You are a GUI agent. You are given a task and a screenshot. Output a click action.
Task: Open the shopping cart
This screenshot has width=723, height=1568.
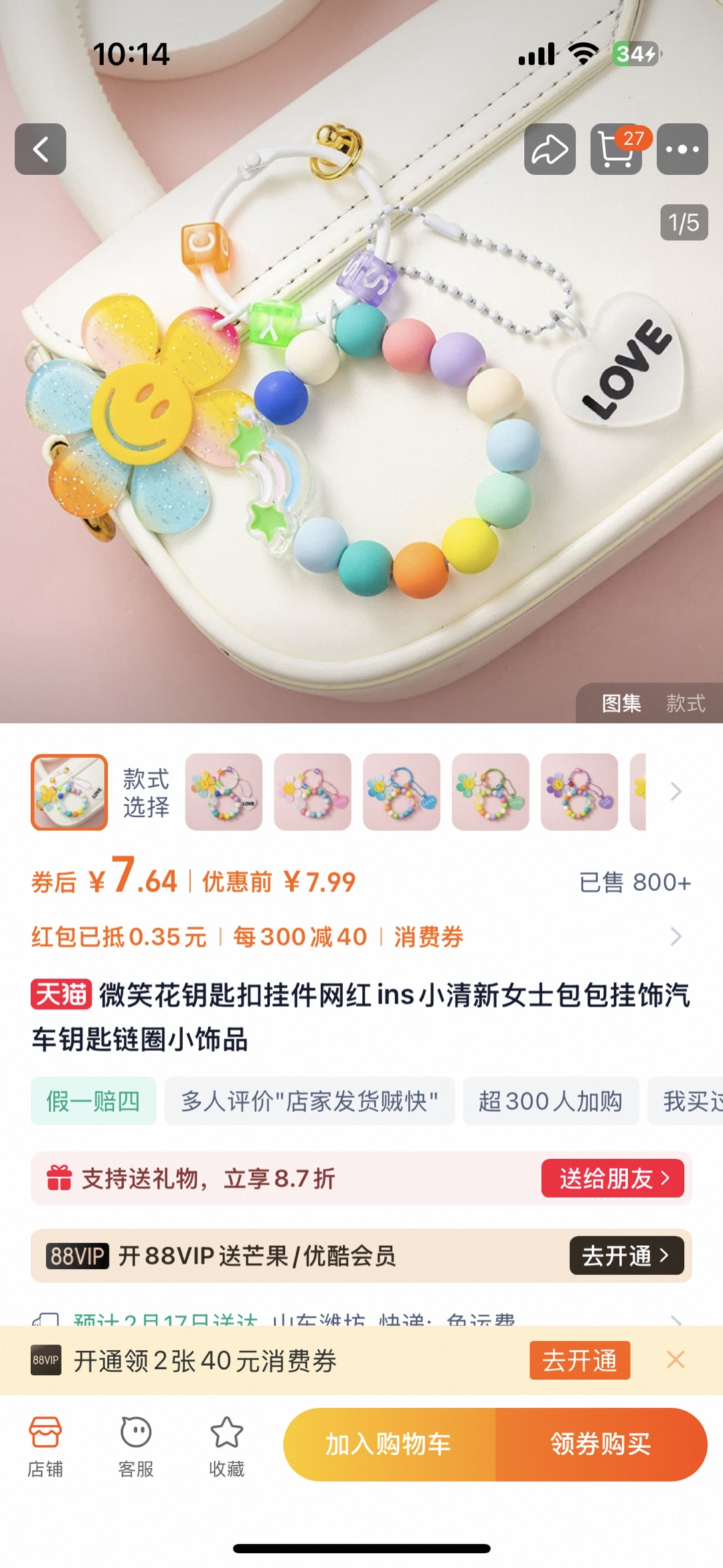click(616, 149)
